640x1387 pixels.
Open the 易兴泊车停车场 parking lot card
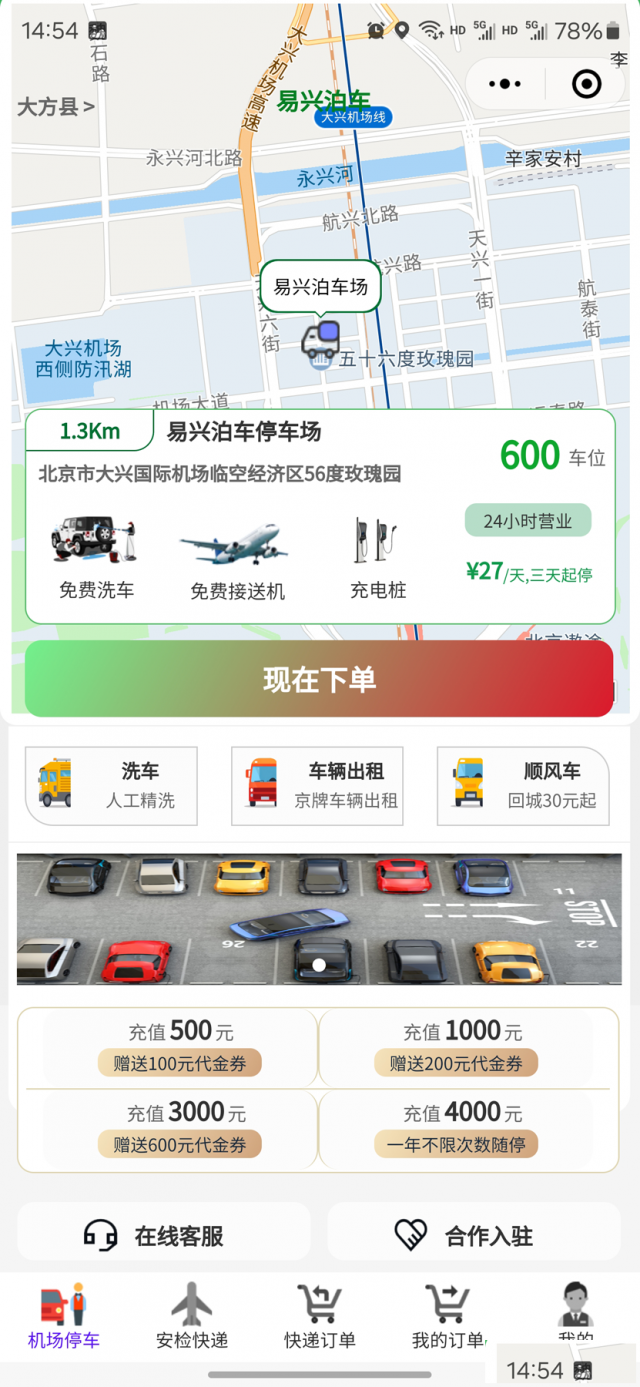(x=319, y=517)
